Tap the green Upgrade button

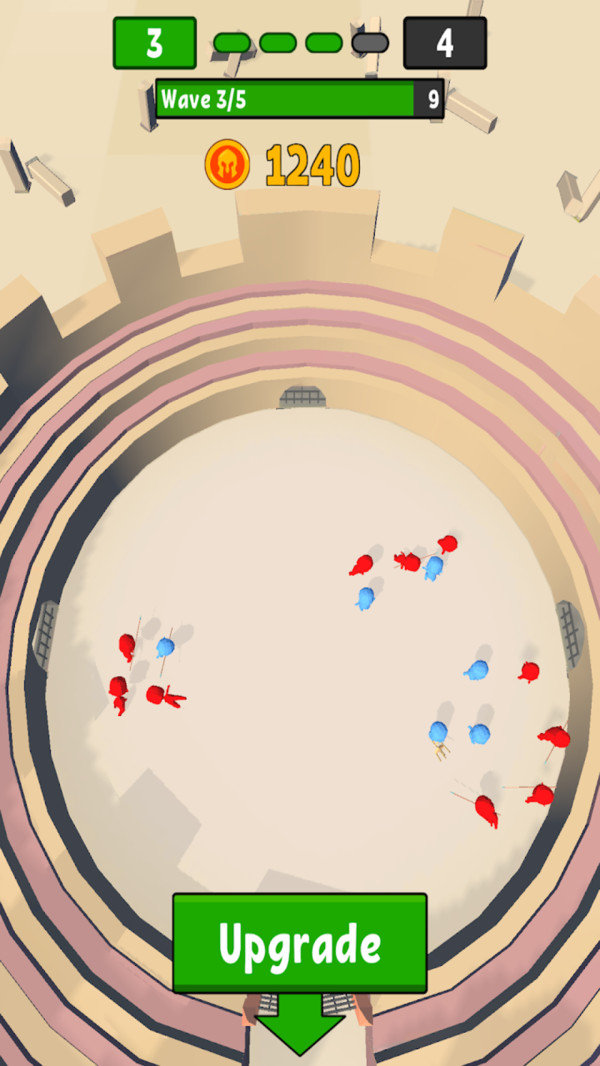click(299, 943)
